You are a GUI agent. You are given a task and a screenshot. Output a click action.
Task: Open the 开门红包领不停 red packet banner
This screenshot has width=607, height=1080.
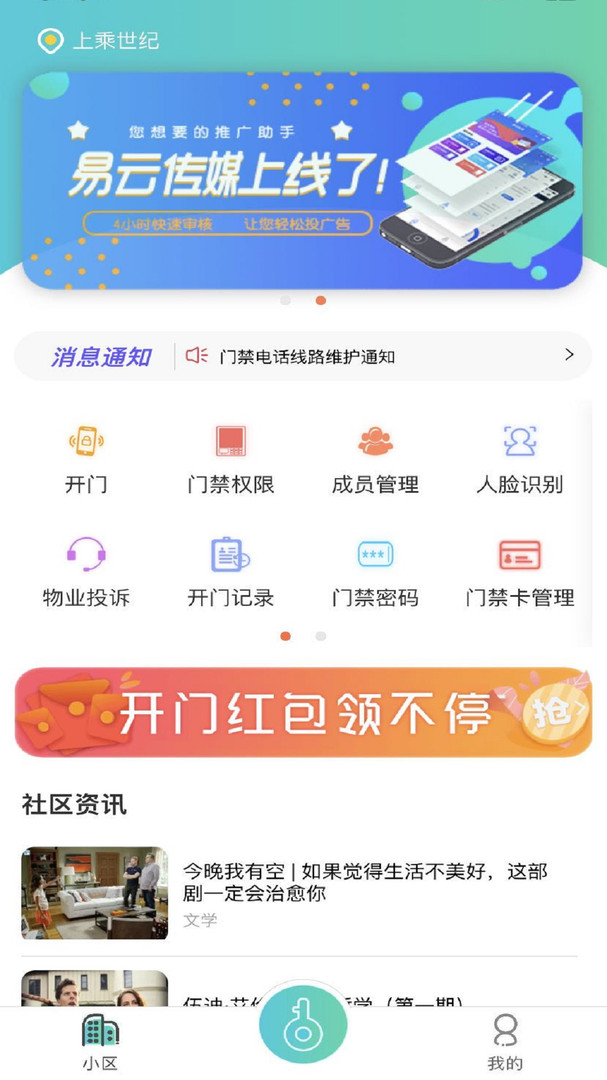coord(303,712)
